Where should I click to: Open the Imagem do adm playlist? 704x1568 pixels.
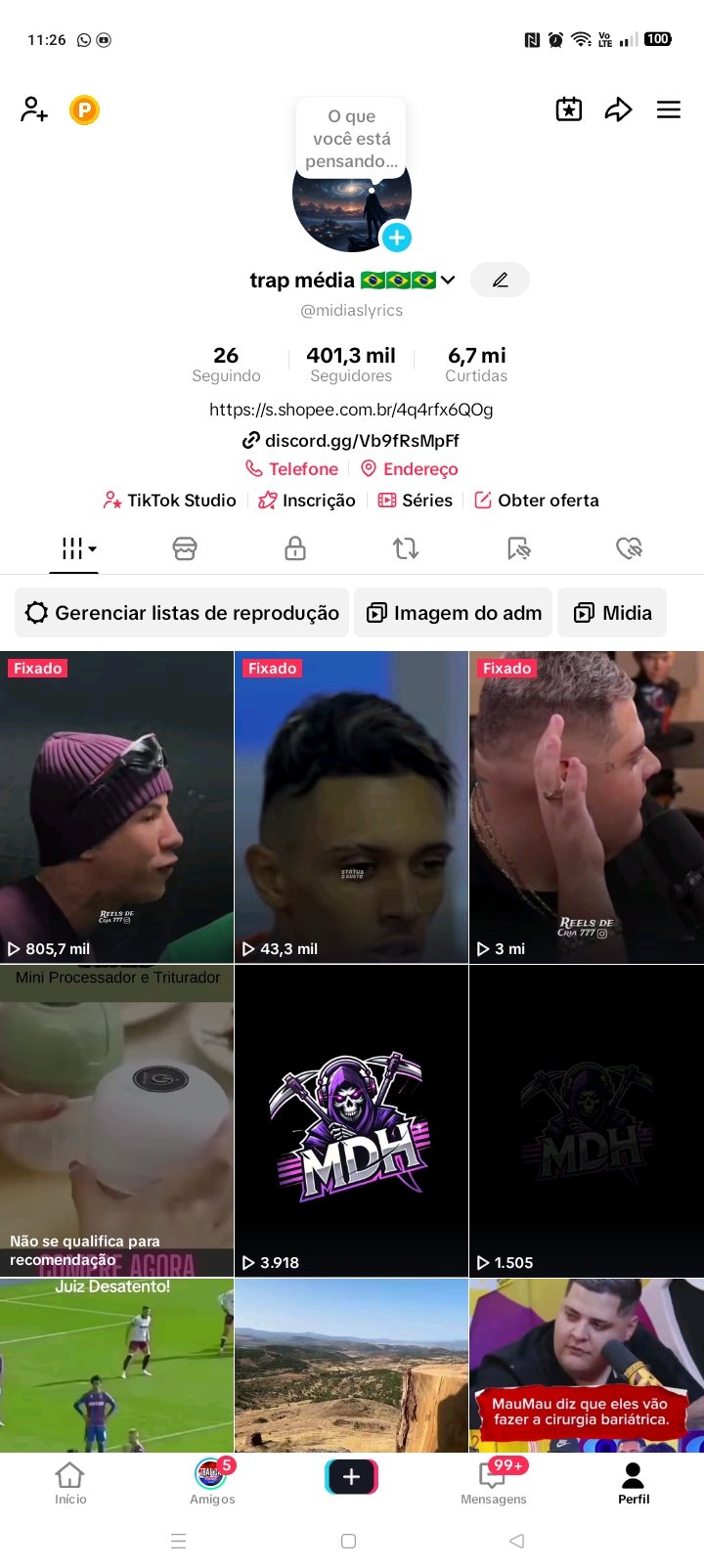click(454, 613)
